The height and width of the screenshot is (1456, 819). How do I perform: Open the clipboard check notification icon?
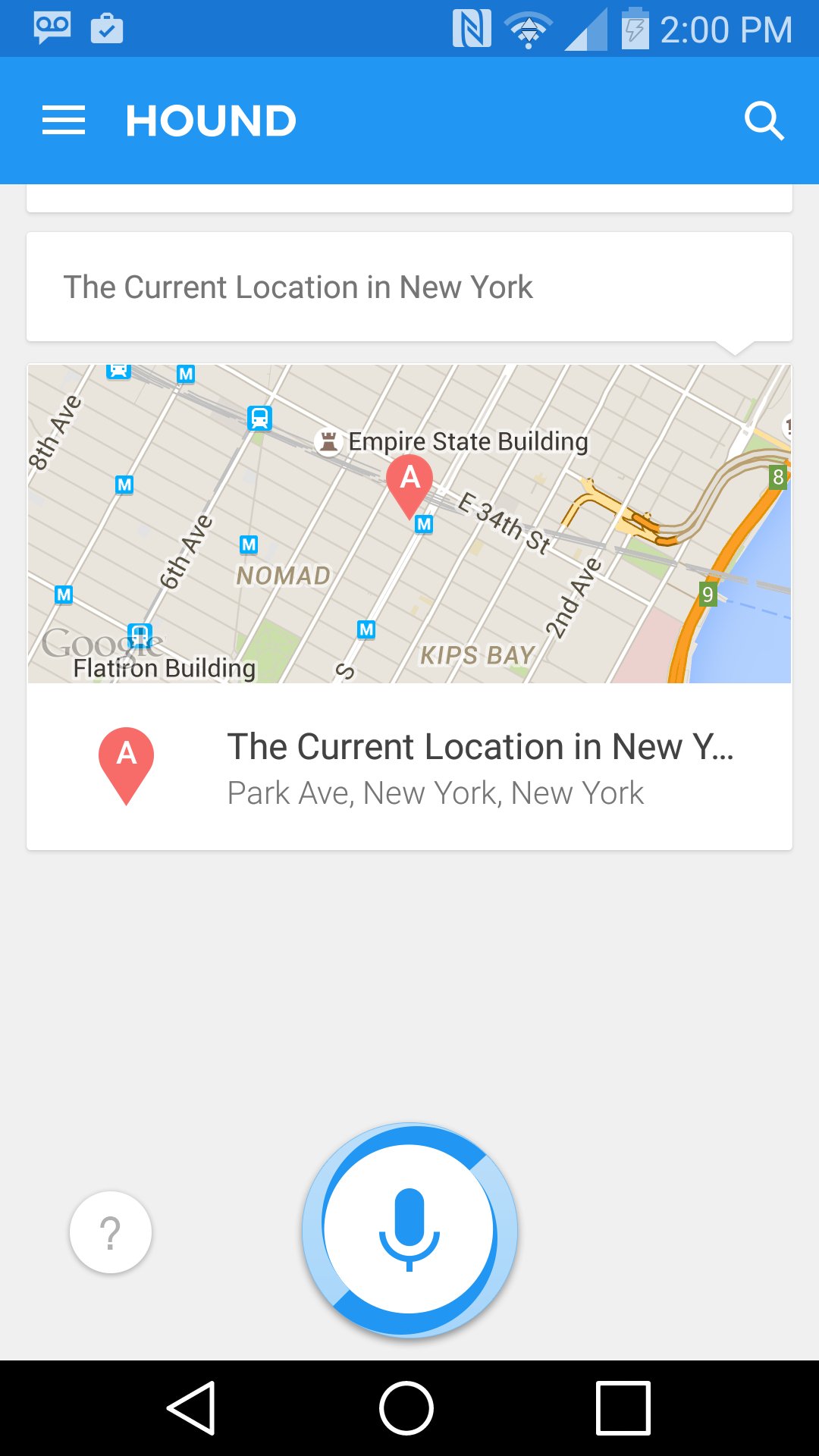coord(106,27)
